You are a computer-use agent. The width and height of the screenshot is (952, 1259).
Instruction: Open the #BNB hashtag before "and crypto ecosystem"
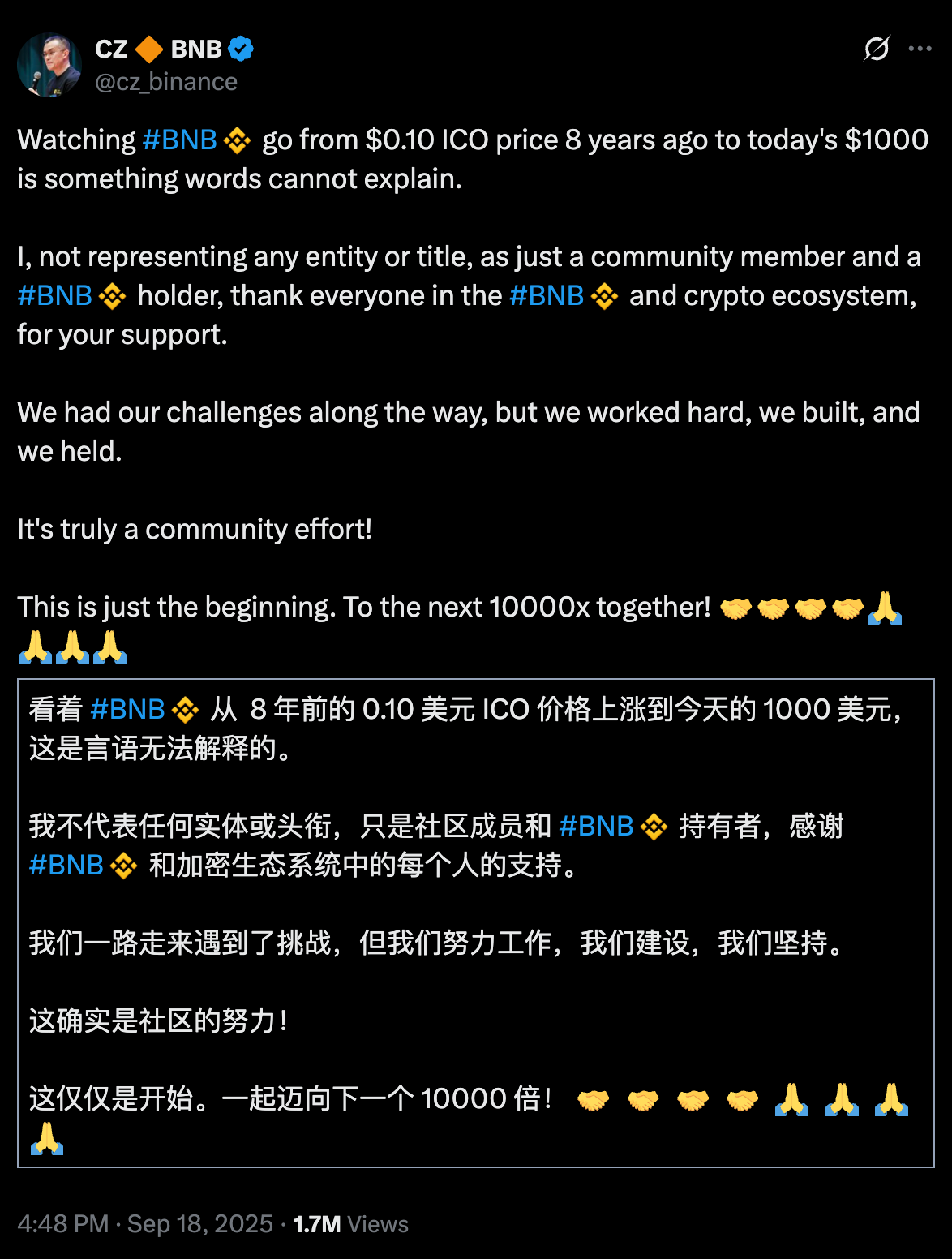547,295
